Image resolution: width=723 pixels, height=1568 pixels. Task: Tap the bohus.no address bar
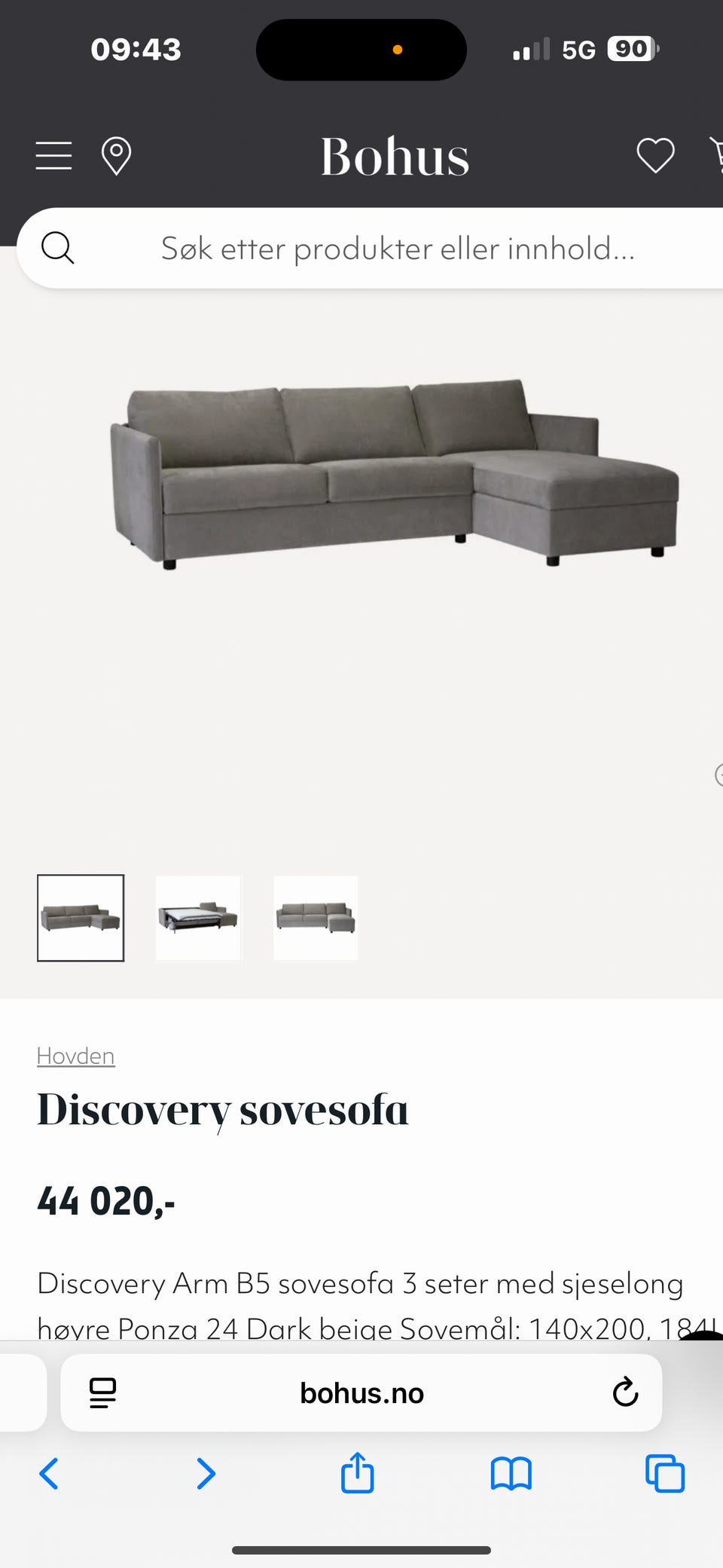[x=361, y=1392]
